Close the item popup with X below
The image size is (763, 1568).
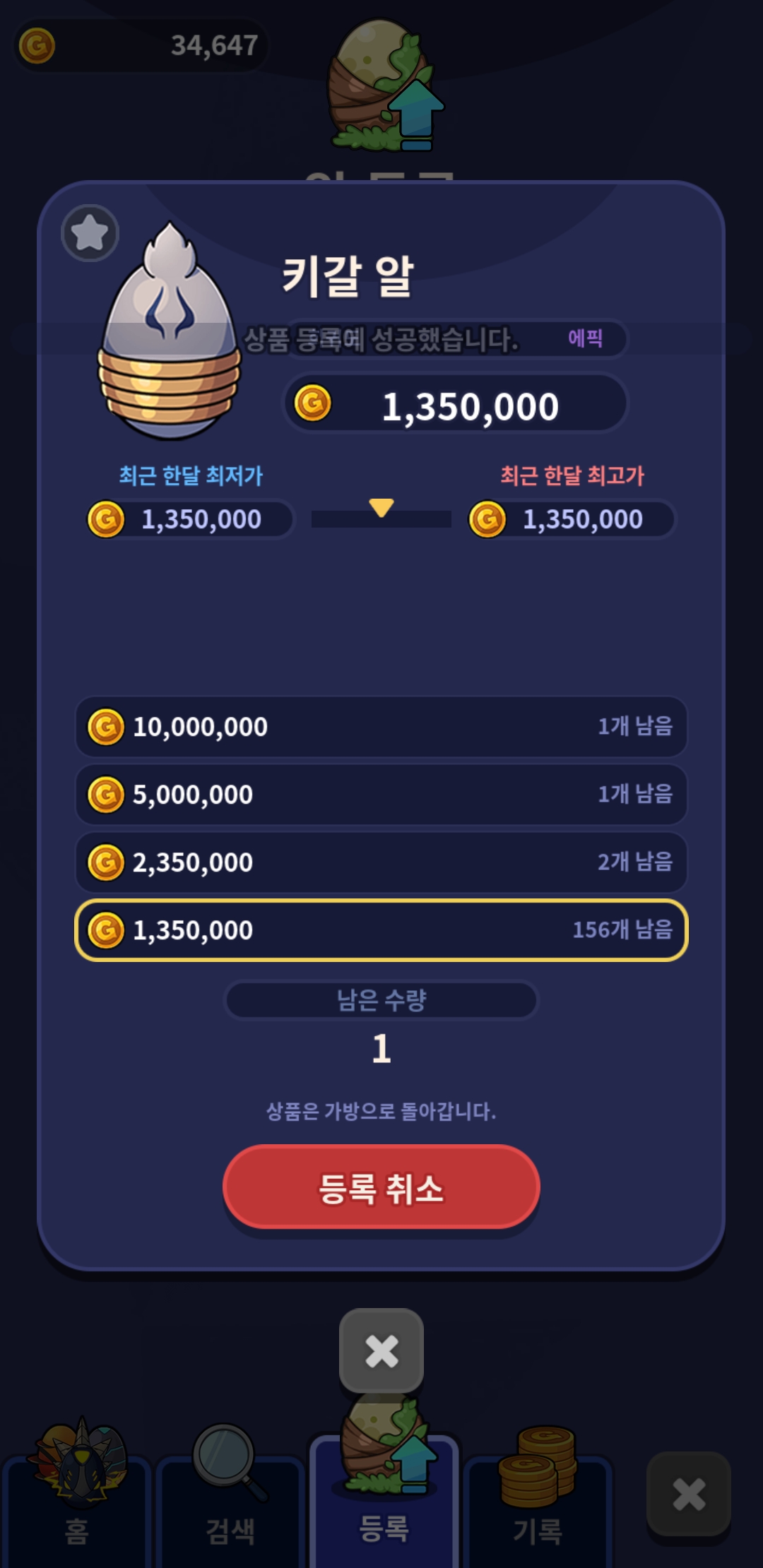(381, 1350)
